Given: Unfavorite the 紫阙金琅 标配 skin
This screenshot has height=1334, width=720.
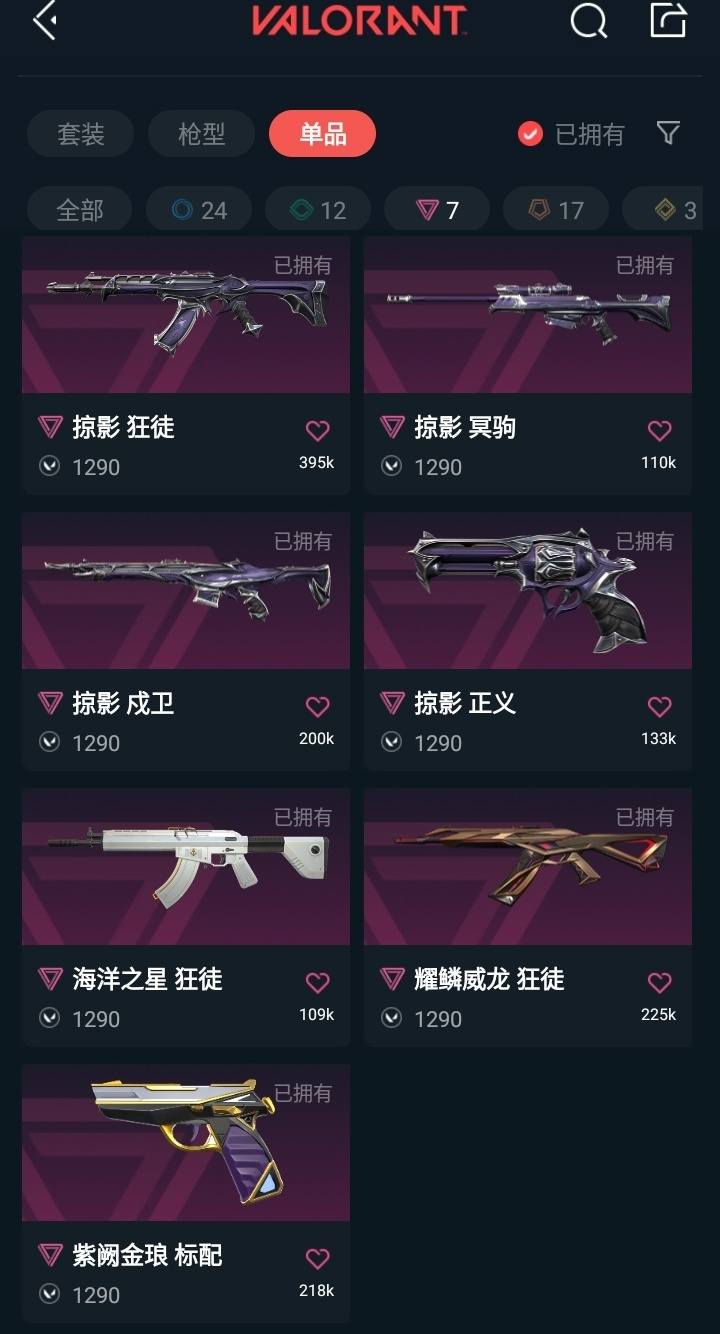Looking at the screenshot, I should point(317,1259).
